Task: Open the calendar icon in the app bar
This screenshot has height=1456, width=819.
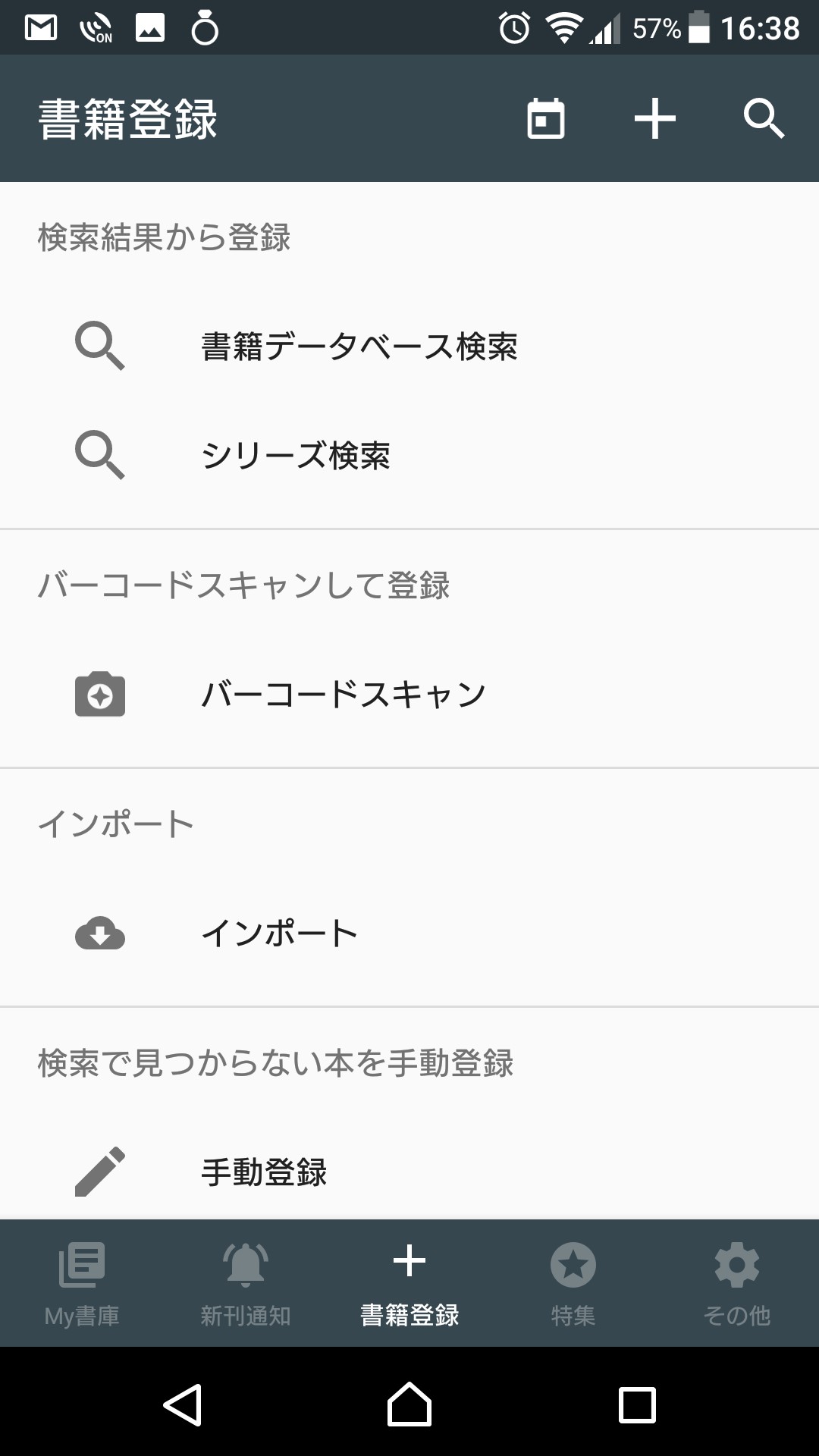Action: coord(545,119)
